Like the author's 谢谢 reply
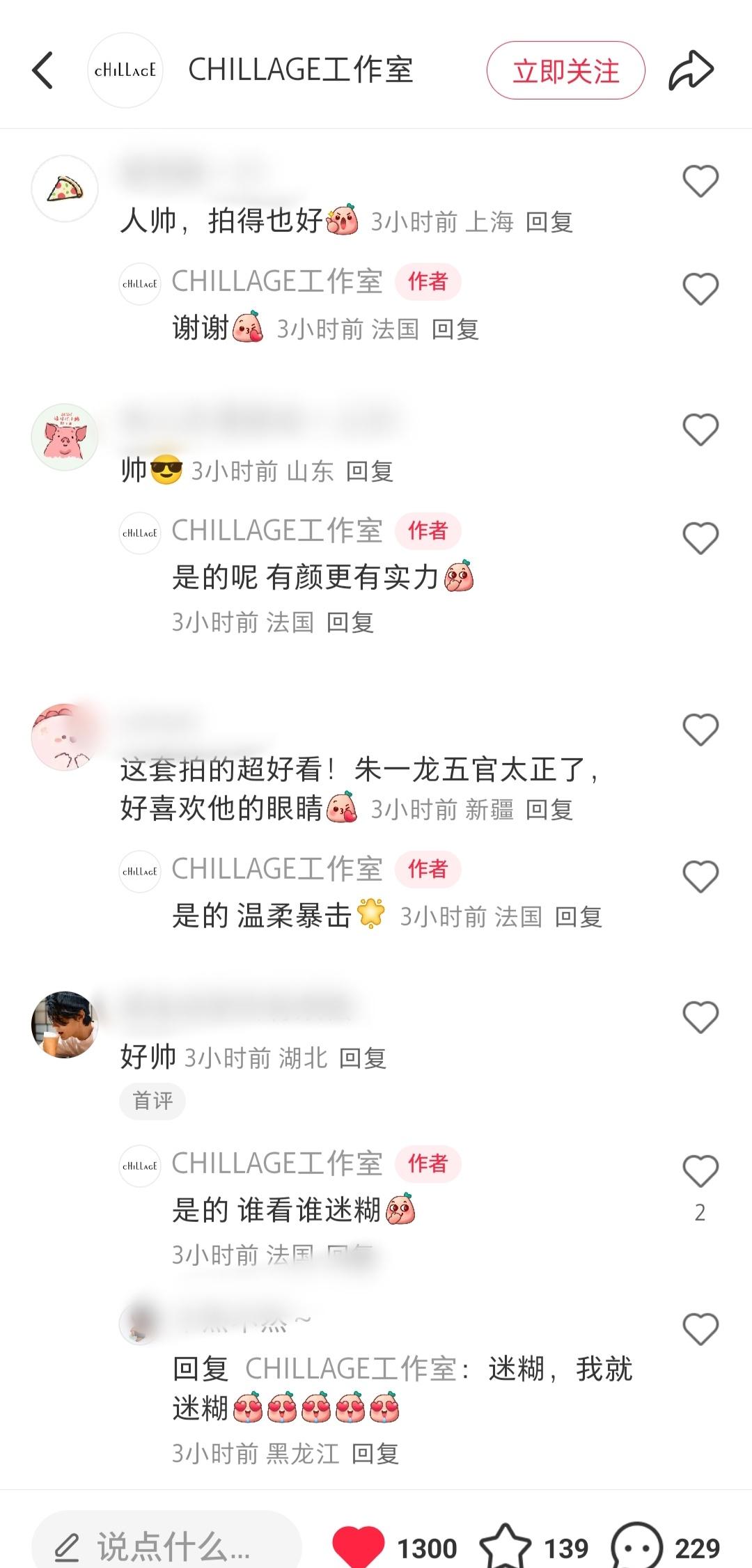 tap(700, 288)
